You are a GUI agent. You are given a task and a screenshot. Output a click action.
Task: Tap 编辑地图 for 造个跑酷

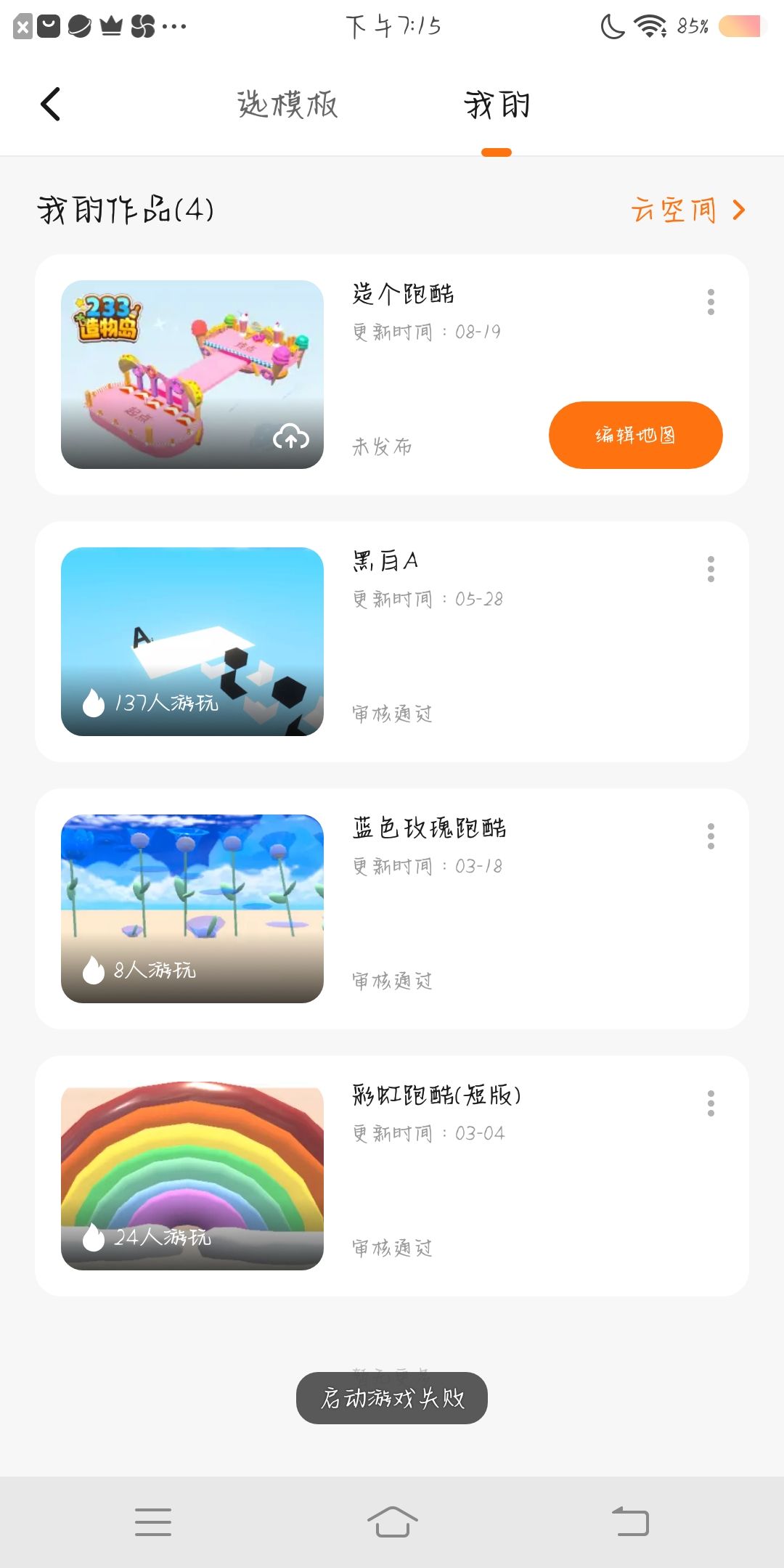click(x=635, y=435)
